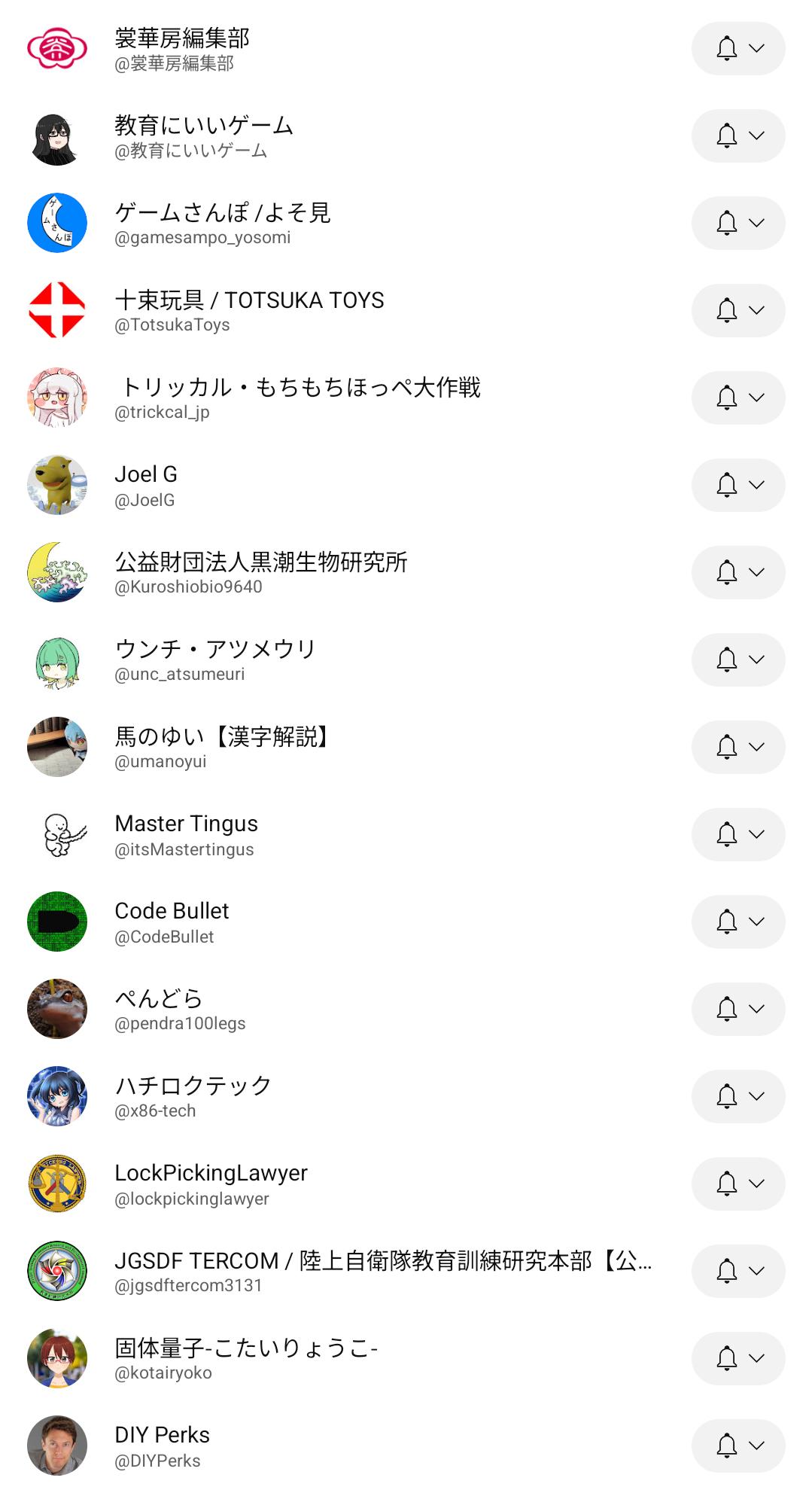Open notification options for ウンチ・アツメウリ
Screen dimensions: 812x1496
[737, 660]
